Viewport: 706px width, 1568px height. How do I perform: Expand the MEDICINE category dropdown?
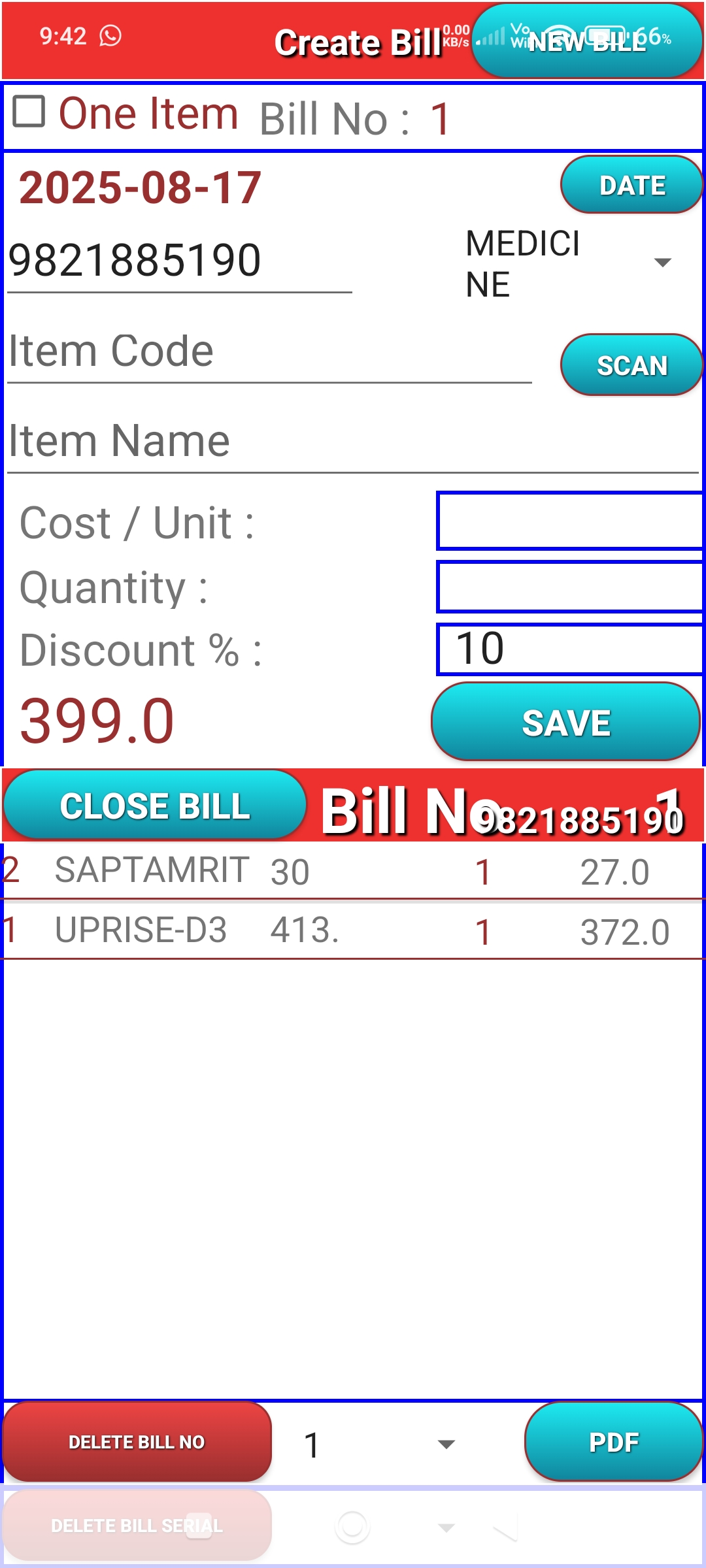point(567,263)
